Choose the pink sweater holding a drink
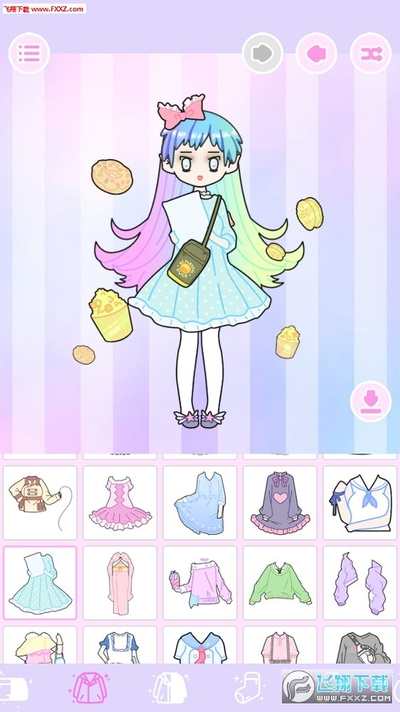The width and height of the screenshot is (400, 712). tap(200, 583)
